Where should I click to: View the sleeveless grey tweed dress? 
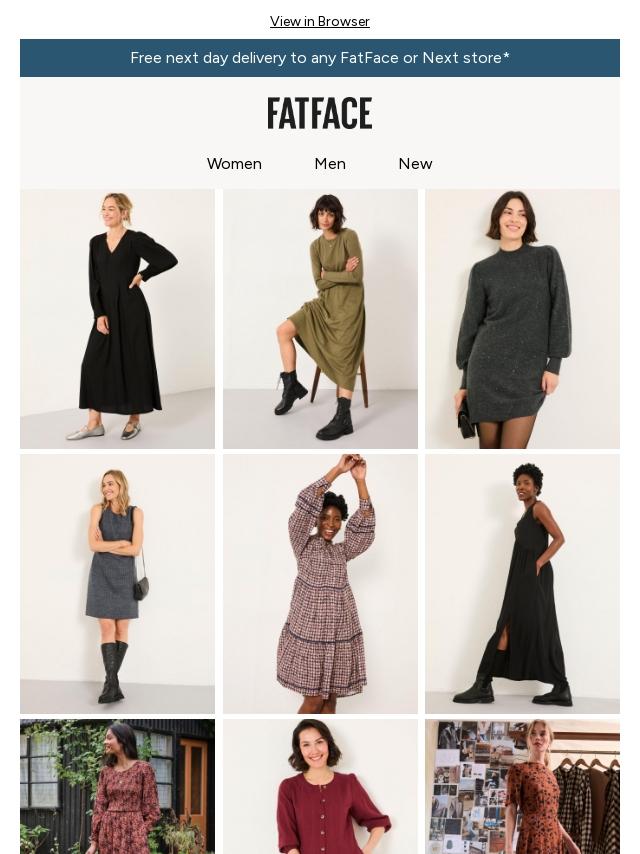(117, 583)
